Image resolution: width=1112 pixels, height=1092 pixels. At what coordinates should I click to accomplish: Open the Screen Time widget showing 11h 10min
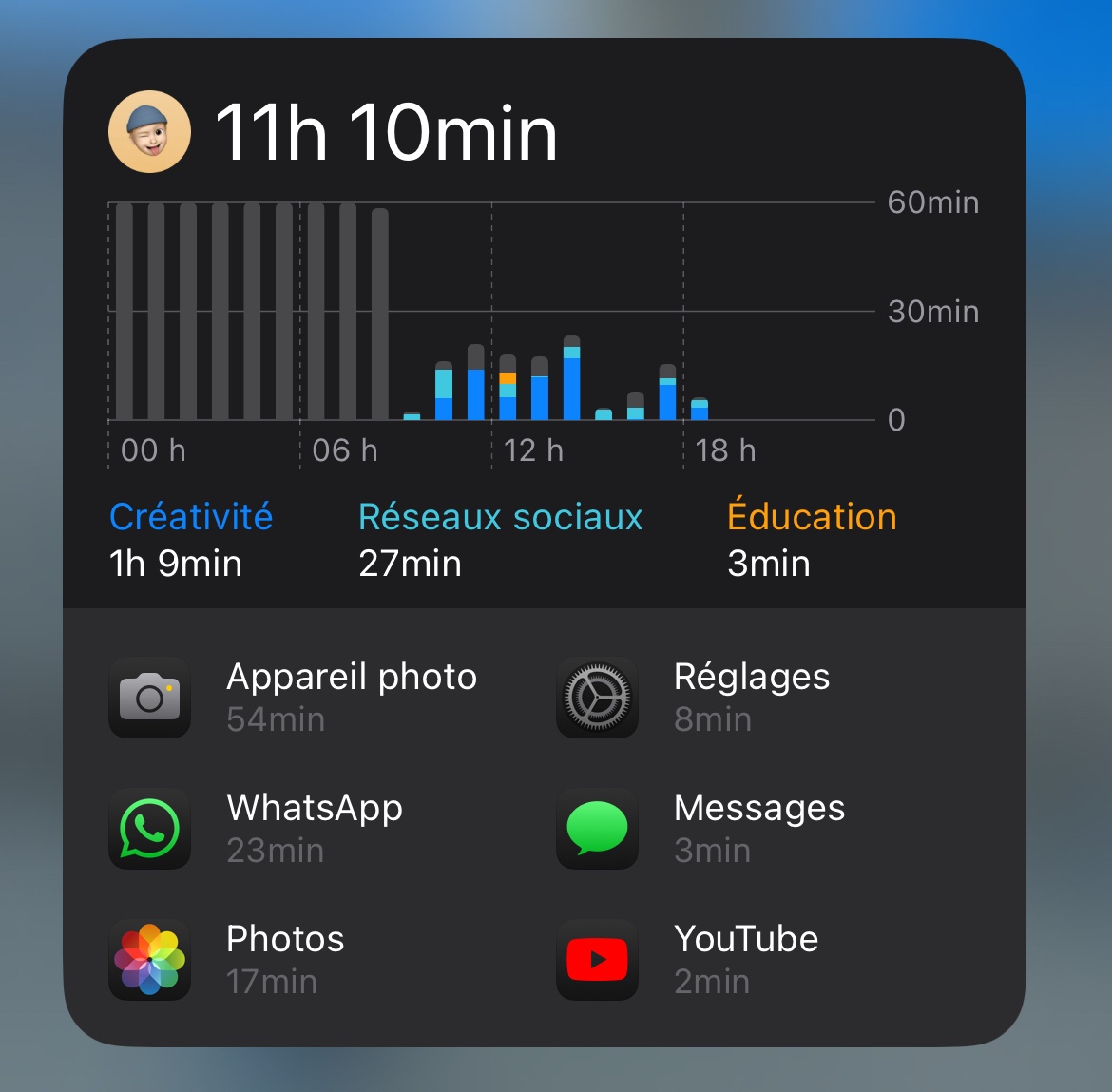(544, 543)
